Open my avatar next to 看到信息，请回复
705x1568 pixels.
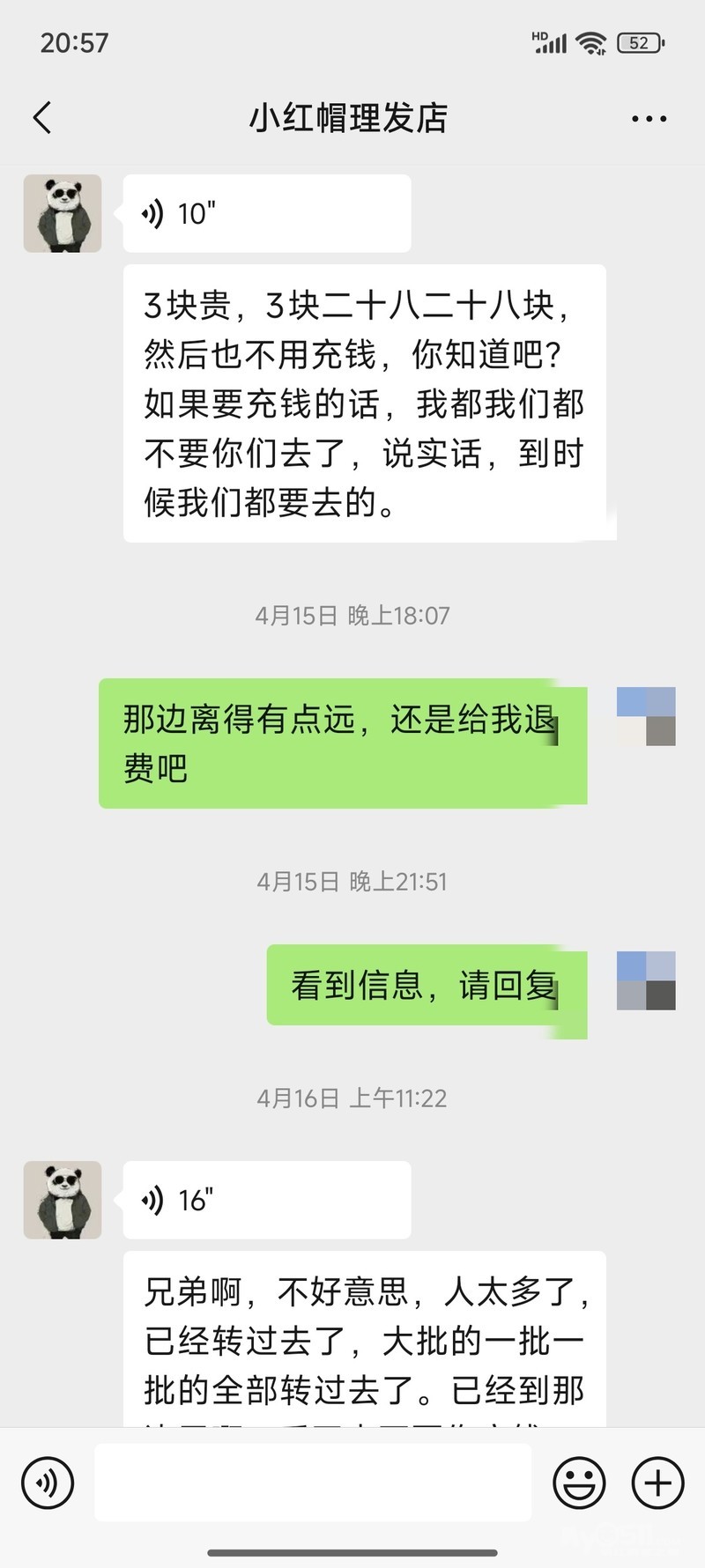[646, 980]
